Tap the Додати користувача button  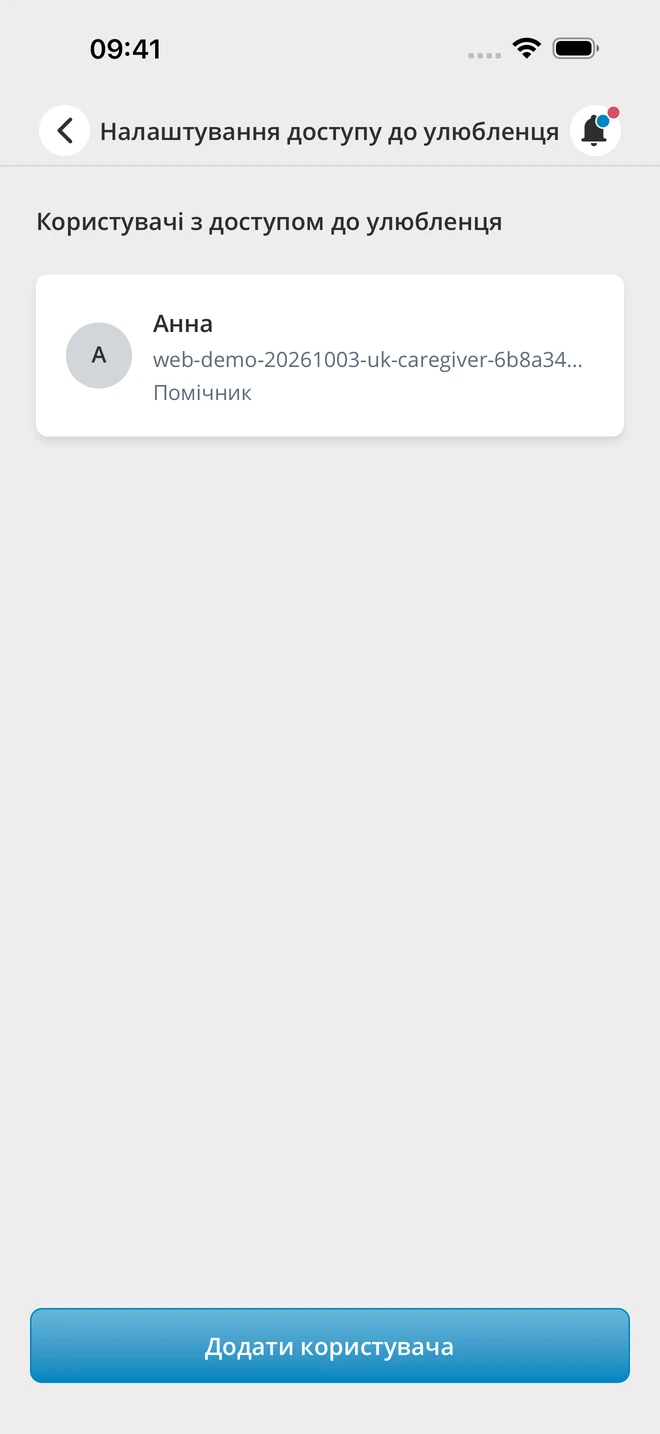(x=330, y=1346)
